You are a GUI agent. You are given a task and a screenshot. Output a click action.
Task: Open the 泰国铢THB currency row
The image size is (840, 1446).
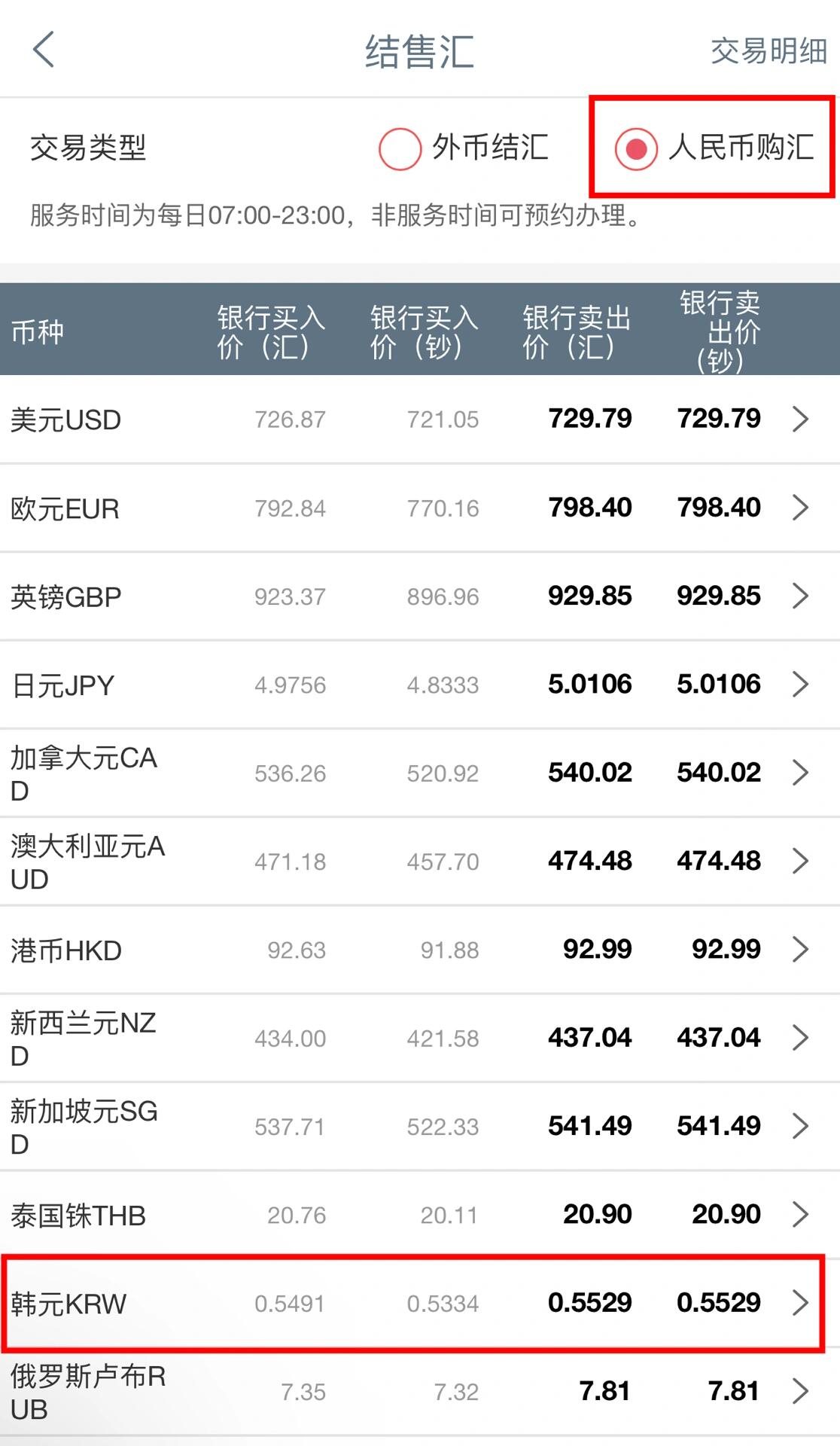point(420,1215)
